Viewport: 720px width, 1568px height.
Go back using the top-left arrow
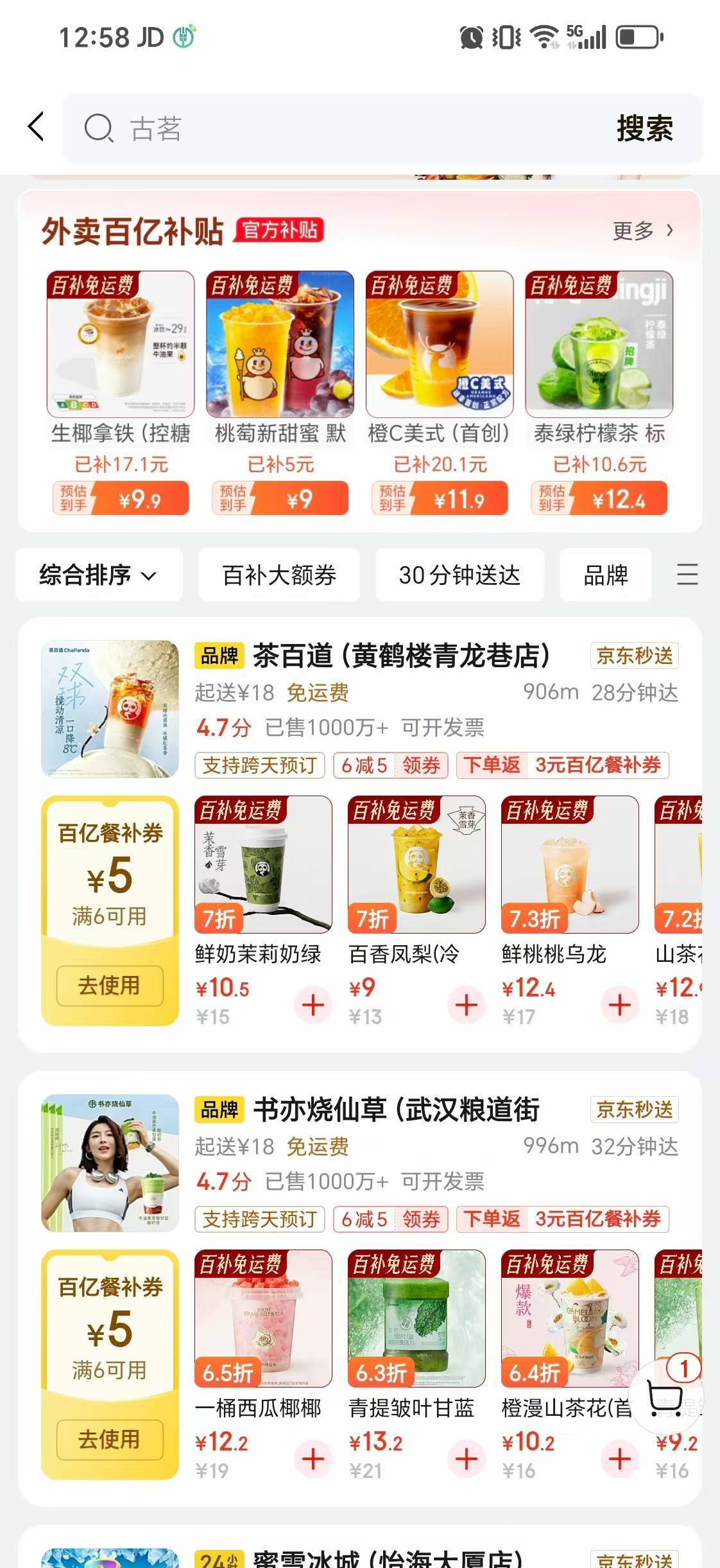pos(37,126)
